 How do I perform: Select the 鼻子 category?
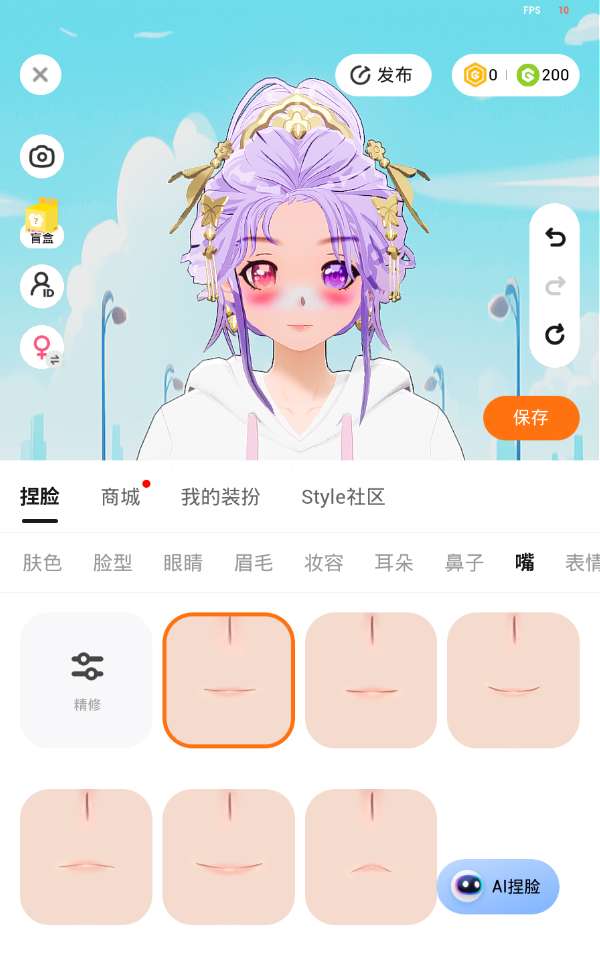coord(464,563)
